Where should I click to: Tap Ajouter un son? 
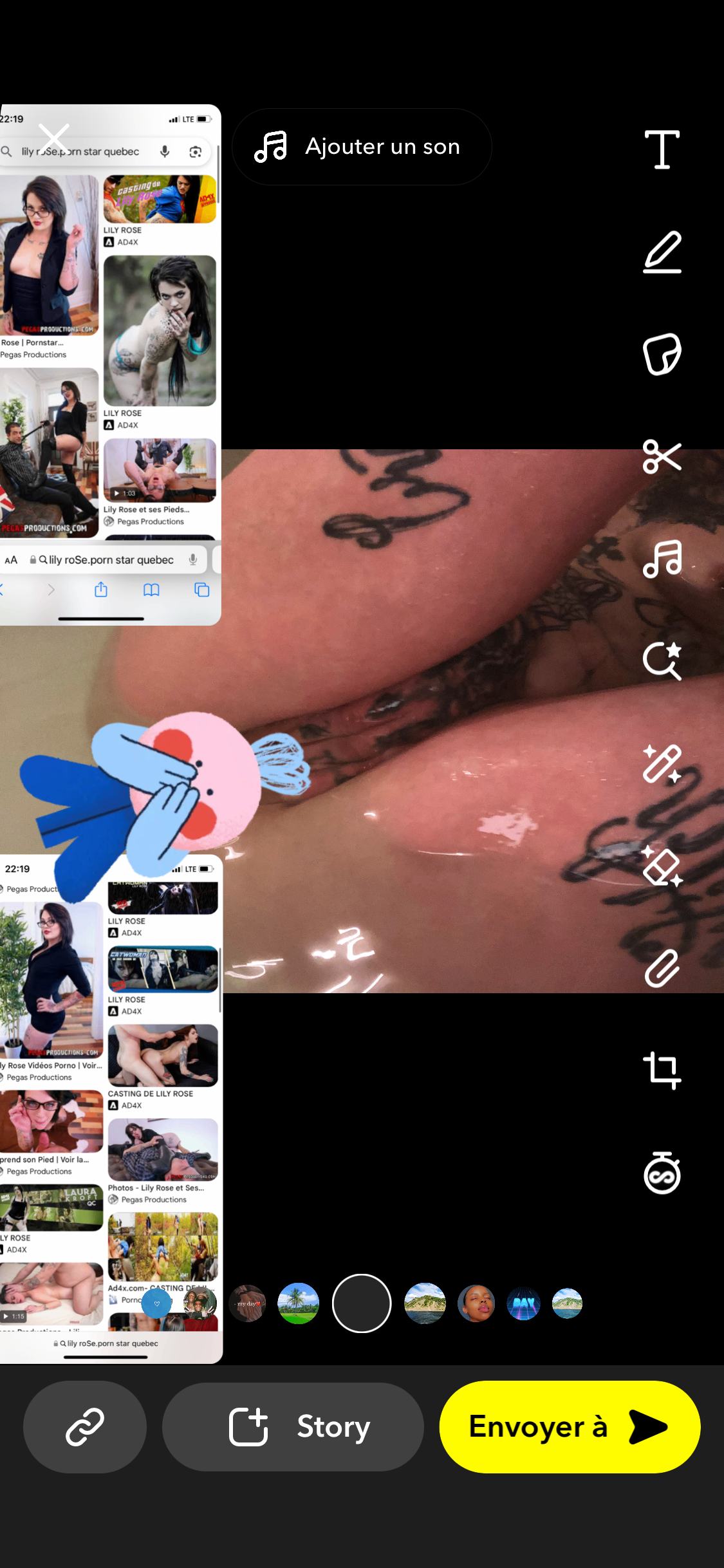[x=362, y=147]
